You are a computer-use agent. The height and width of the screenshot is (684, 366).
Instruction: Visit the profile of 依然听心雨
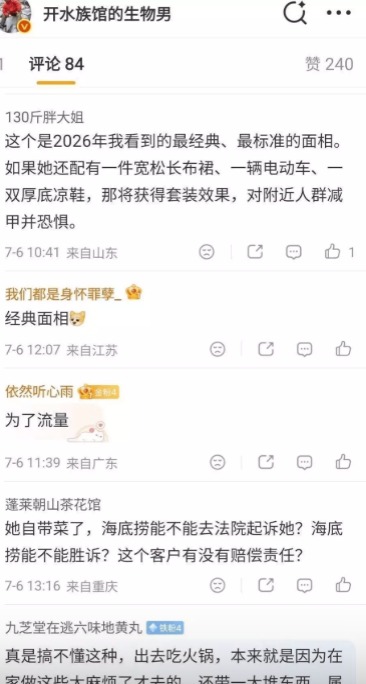point(39,392)
